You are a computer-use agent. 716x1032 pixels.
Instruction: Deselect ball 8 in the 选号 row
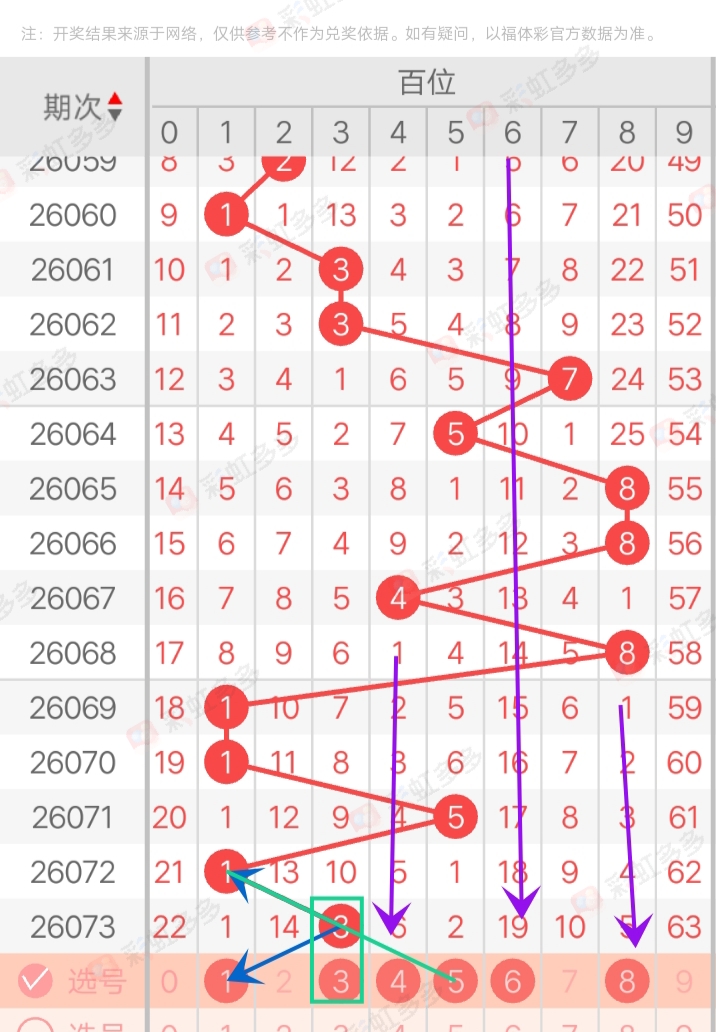click(627, 982)
